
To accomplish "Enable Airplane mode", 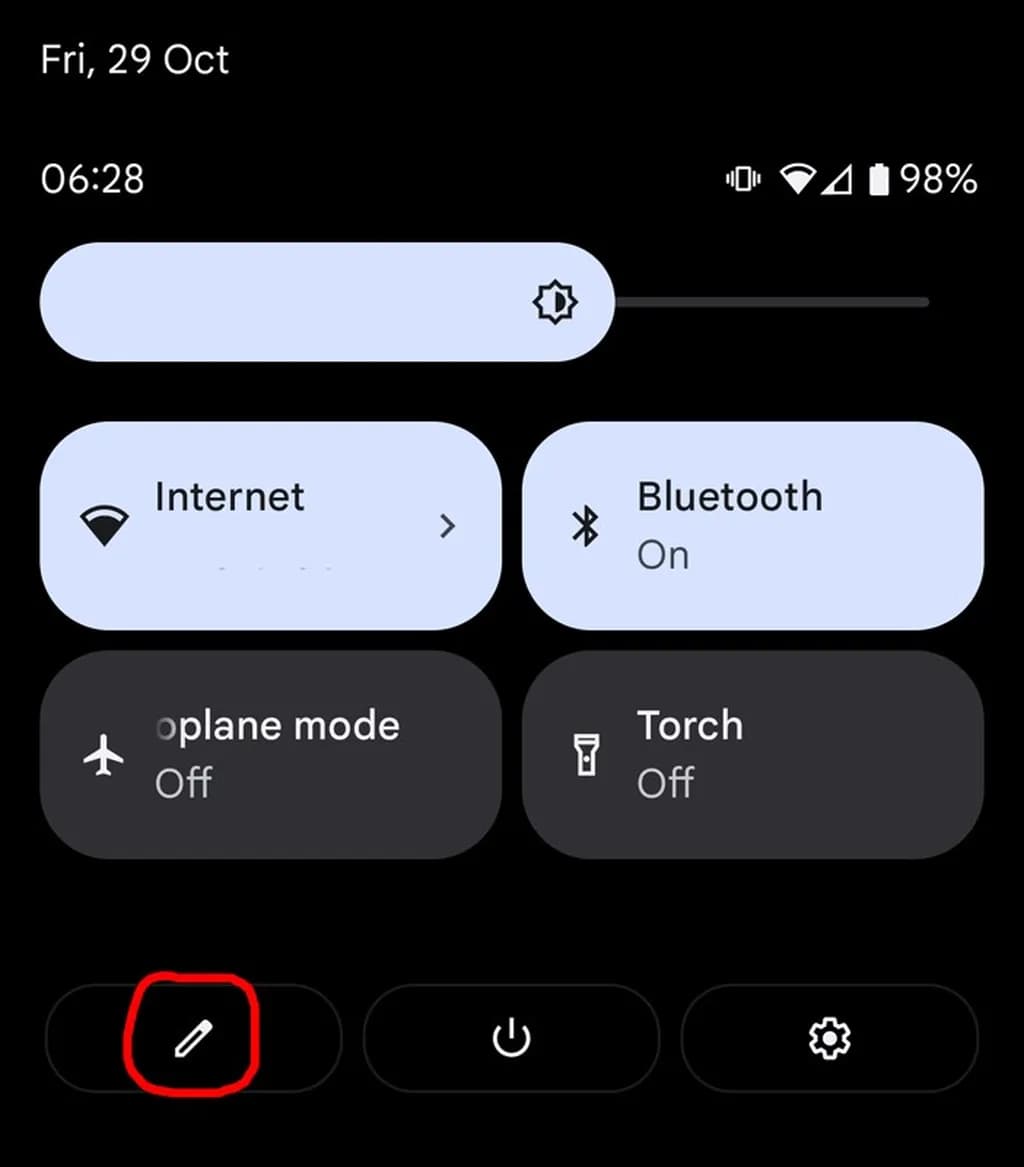I will pyautogui.click(x=270, y=757).
